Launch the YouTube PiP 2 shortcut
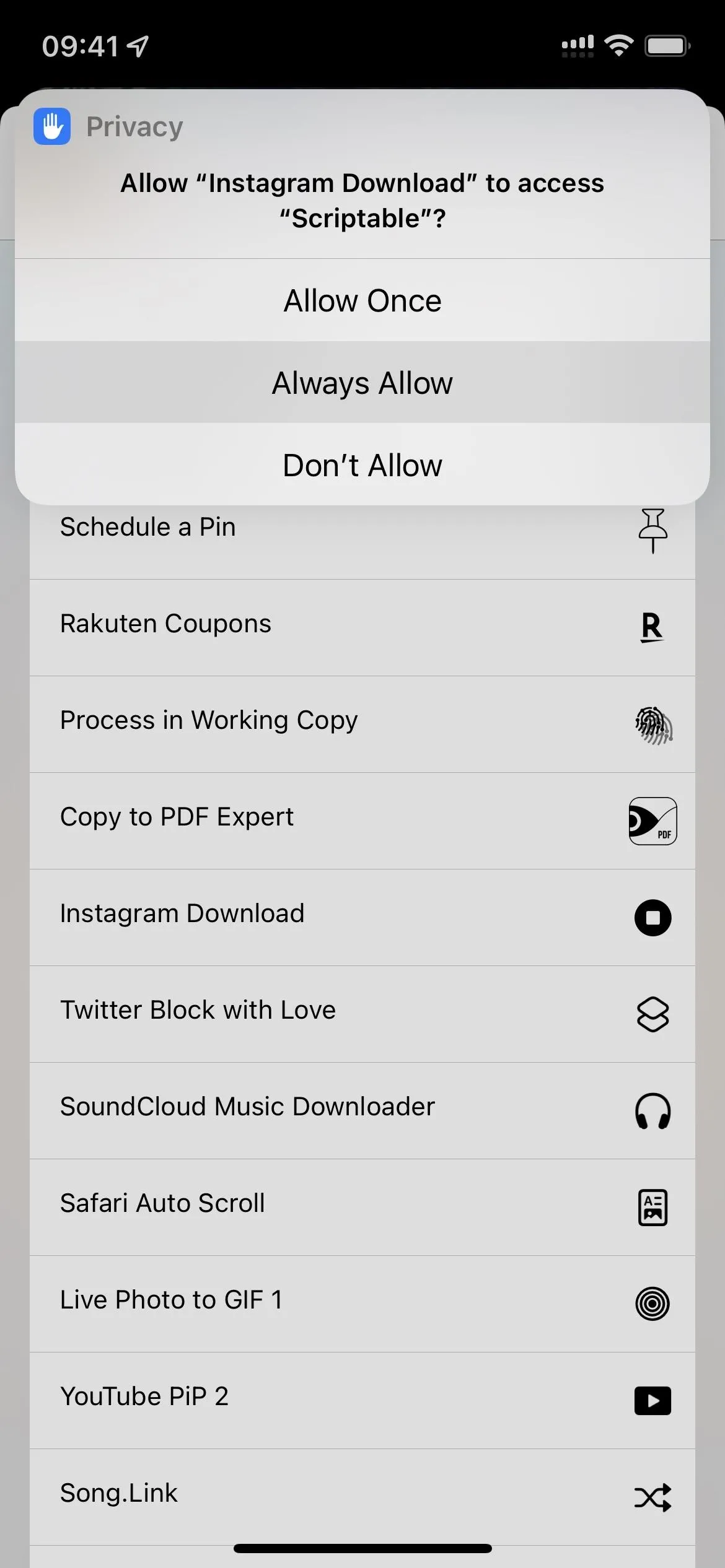 coord(362,1400)
